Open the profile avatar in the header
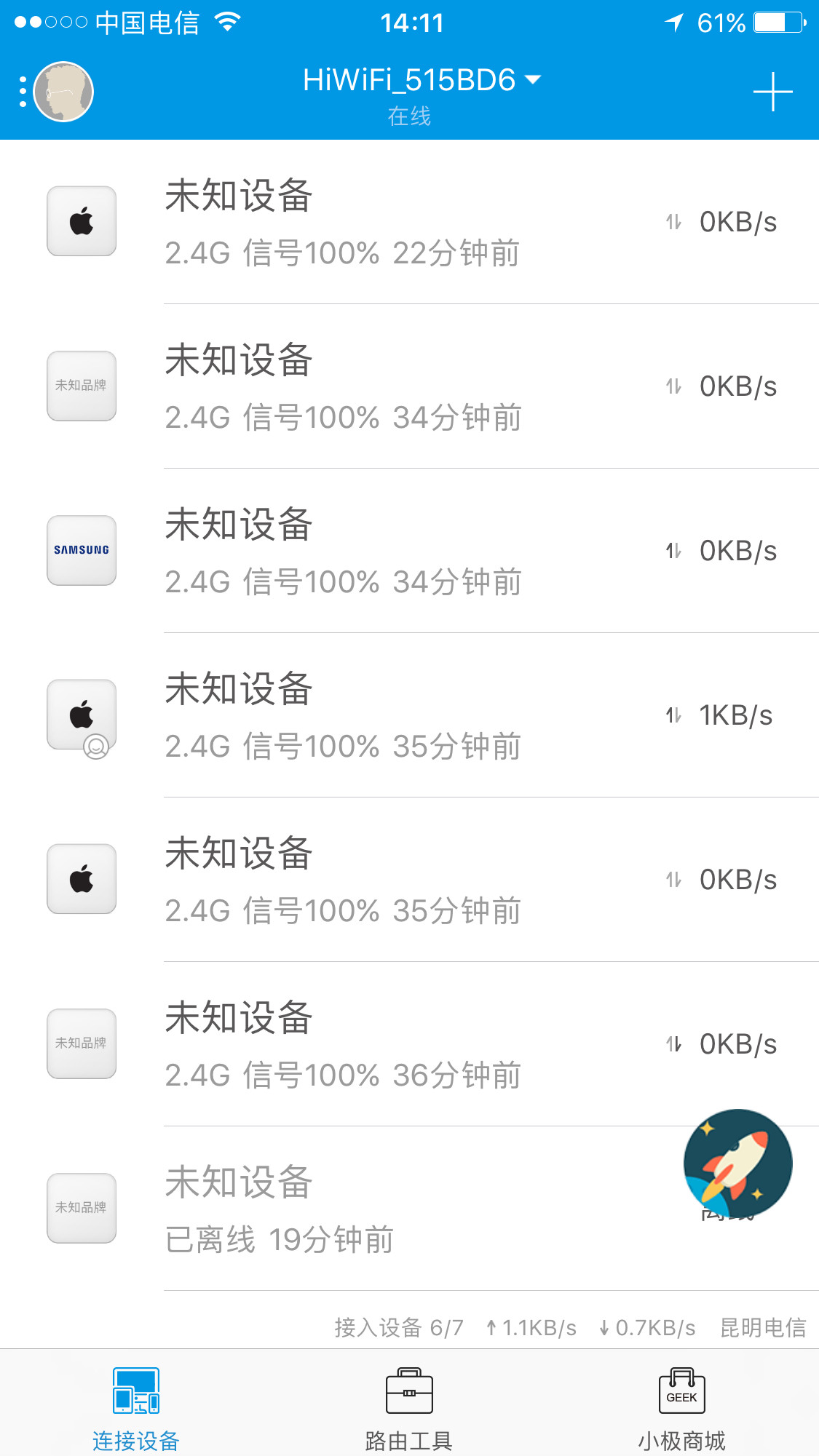This screenshot has height=1456, width=819. point(64,92)
